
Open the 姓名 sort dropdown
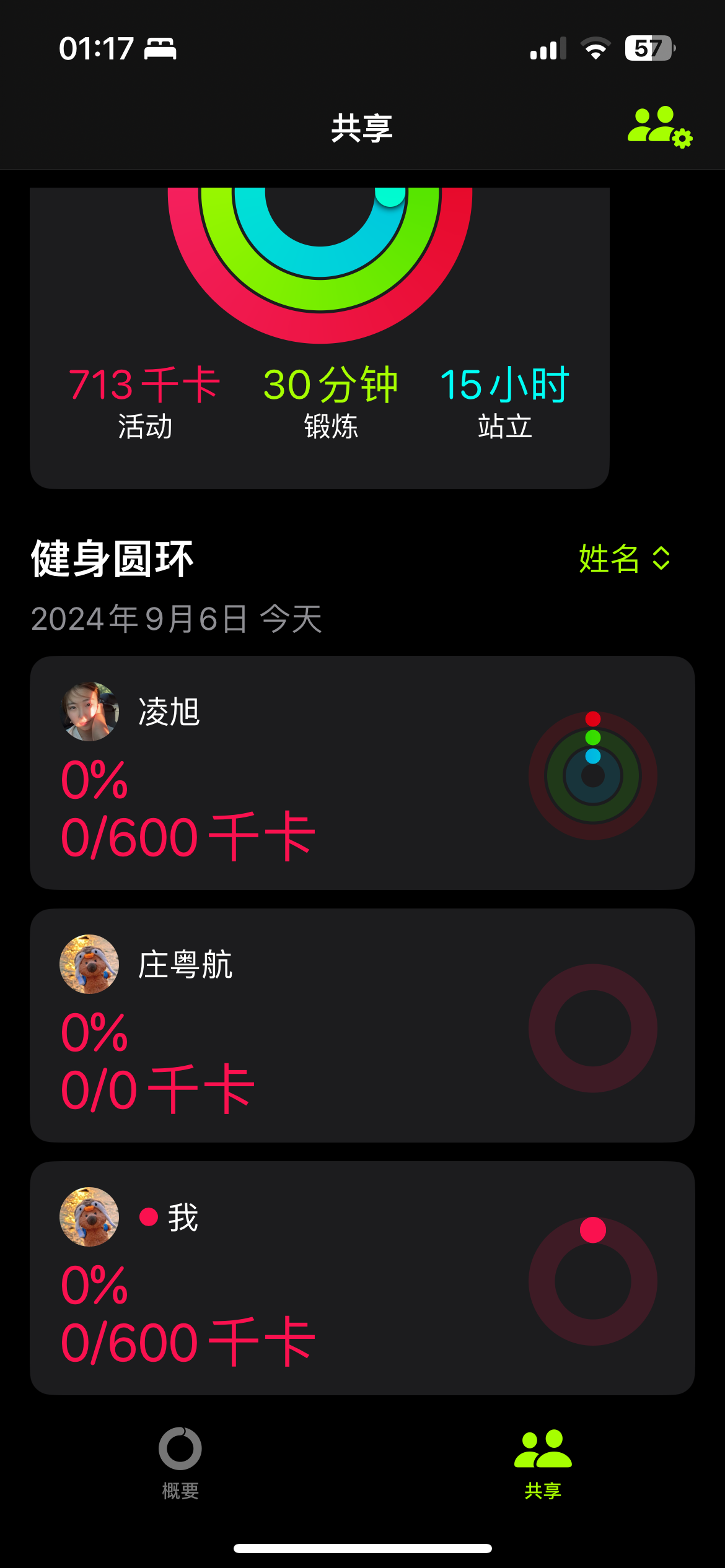623,559
